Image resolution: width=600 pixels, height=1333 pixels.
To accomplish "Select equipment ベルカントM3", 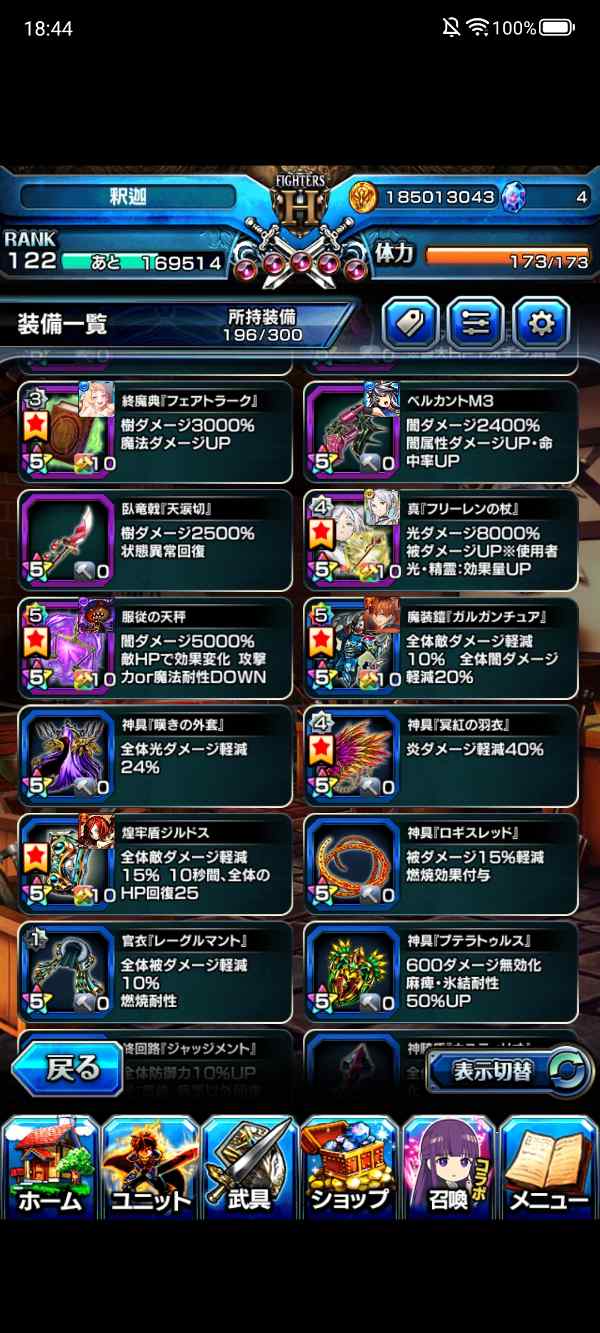I will 441,432.
